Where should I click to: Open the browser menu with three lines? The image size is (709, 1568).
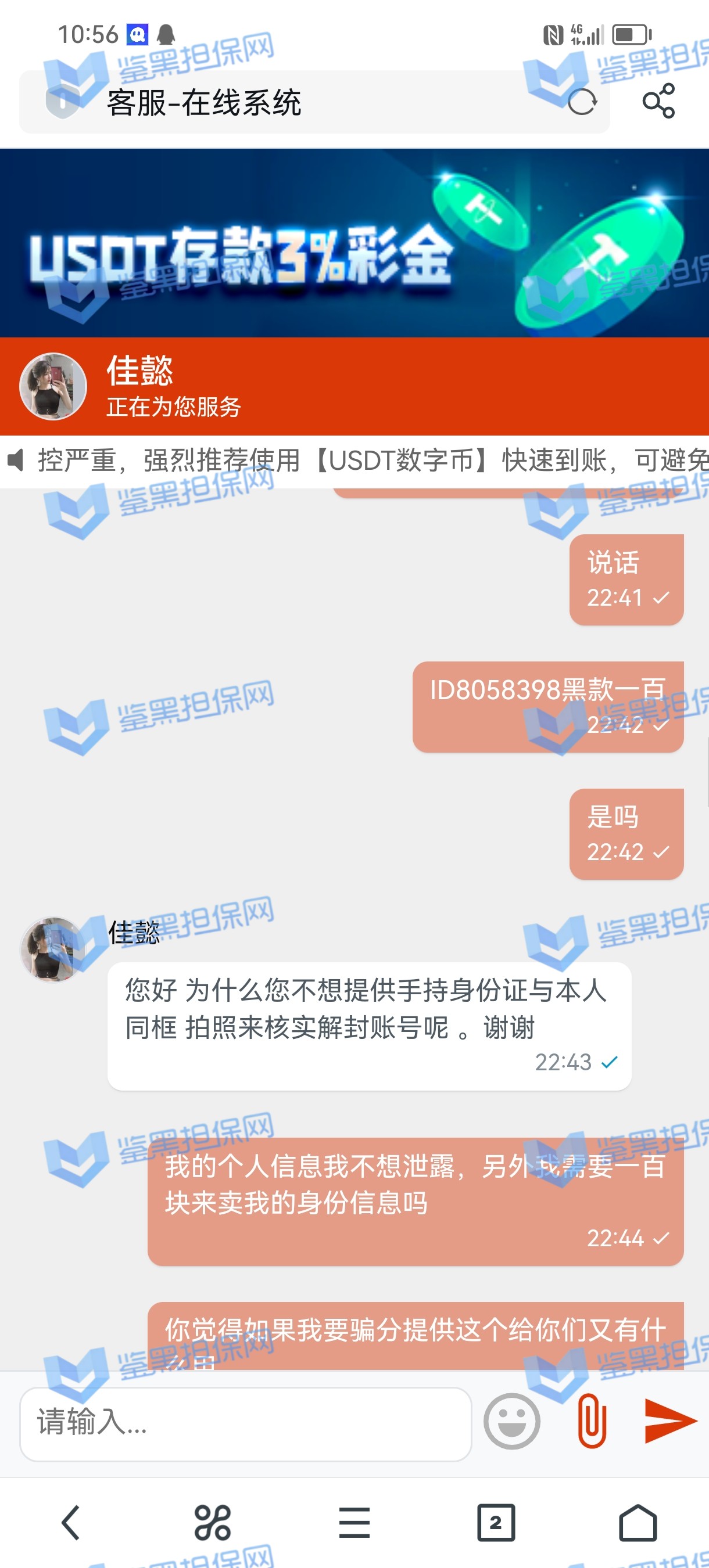[x=354, y=1522]
